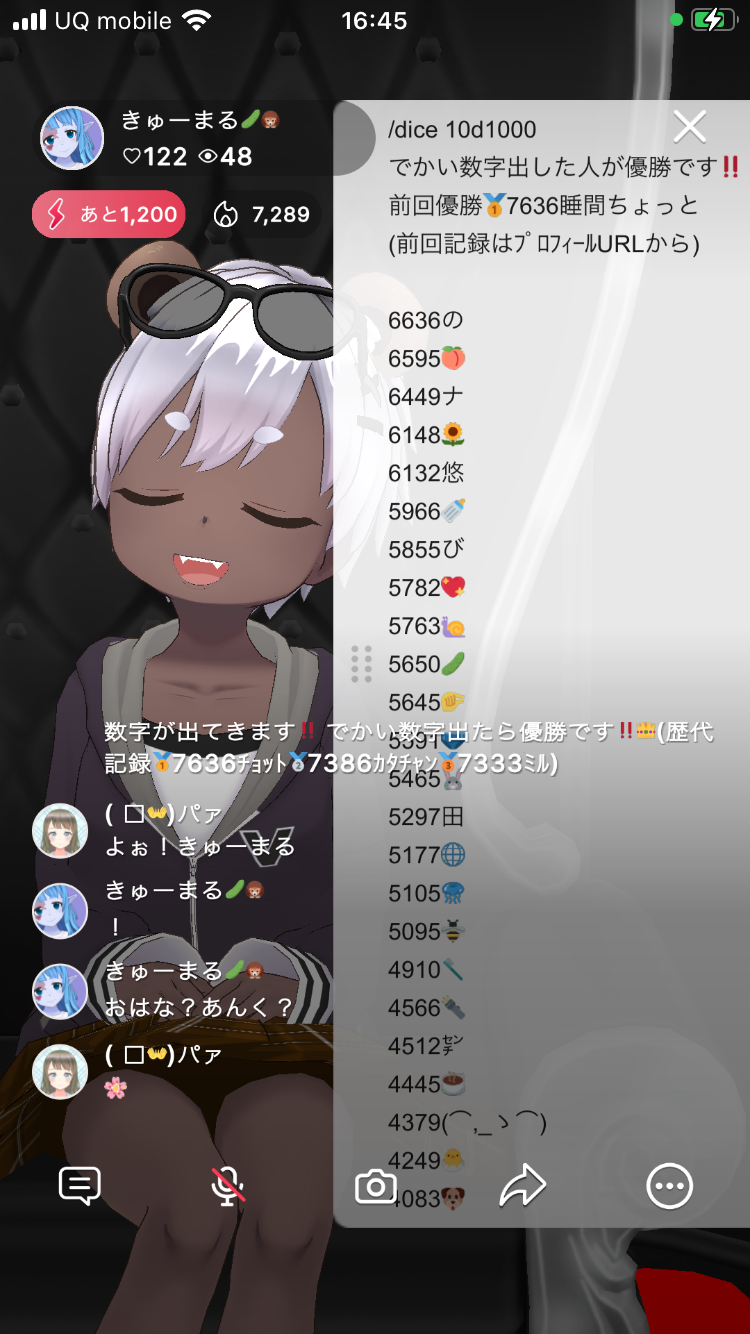Open streamer きゅーまる's profile avatar

click(x=72, y=138)
